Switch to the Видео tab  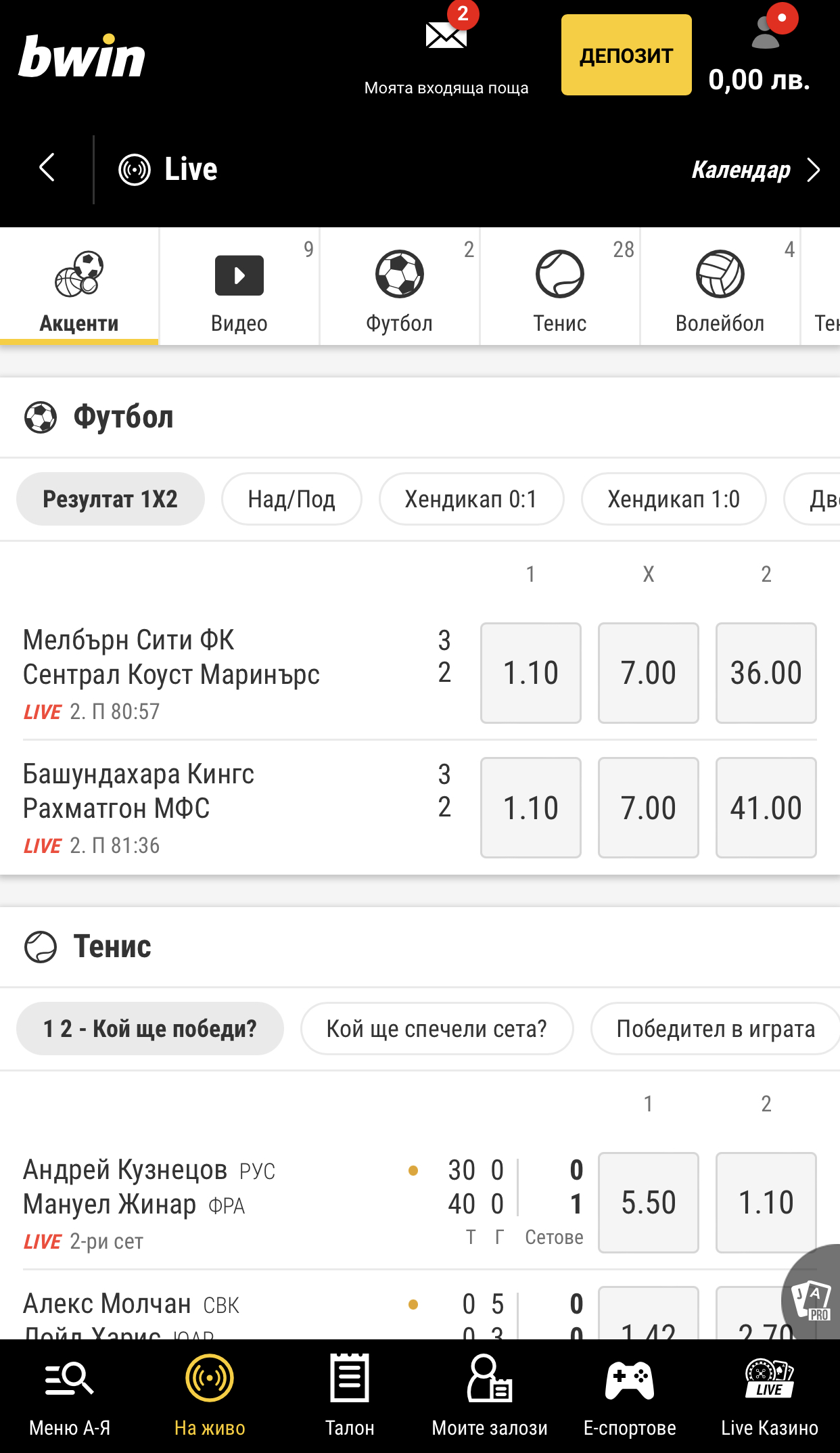(239, 286)
